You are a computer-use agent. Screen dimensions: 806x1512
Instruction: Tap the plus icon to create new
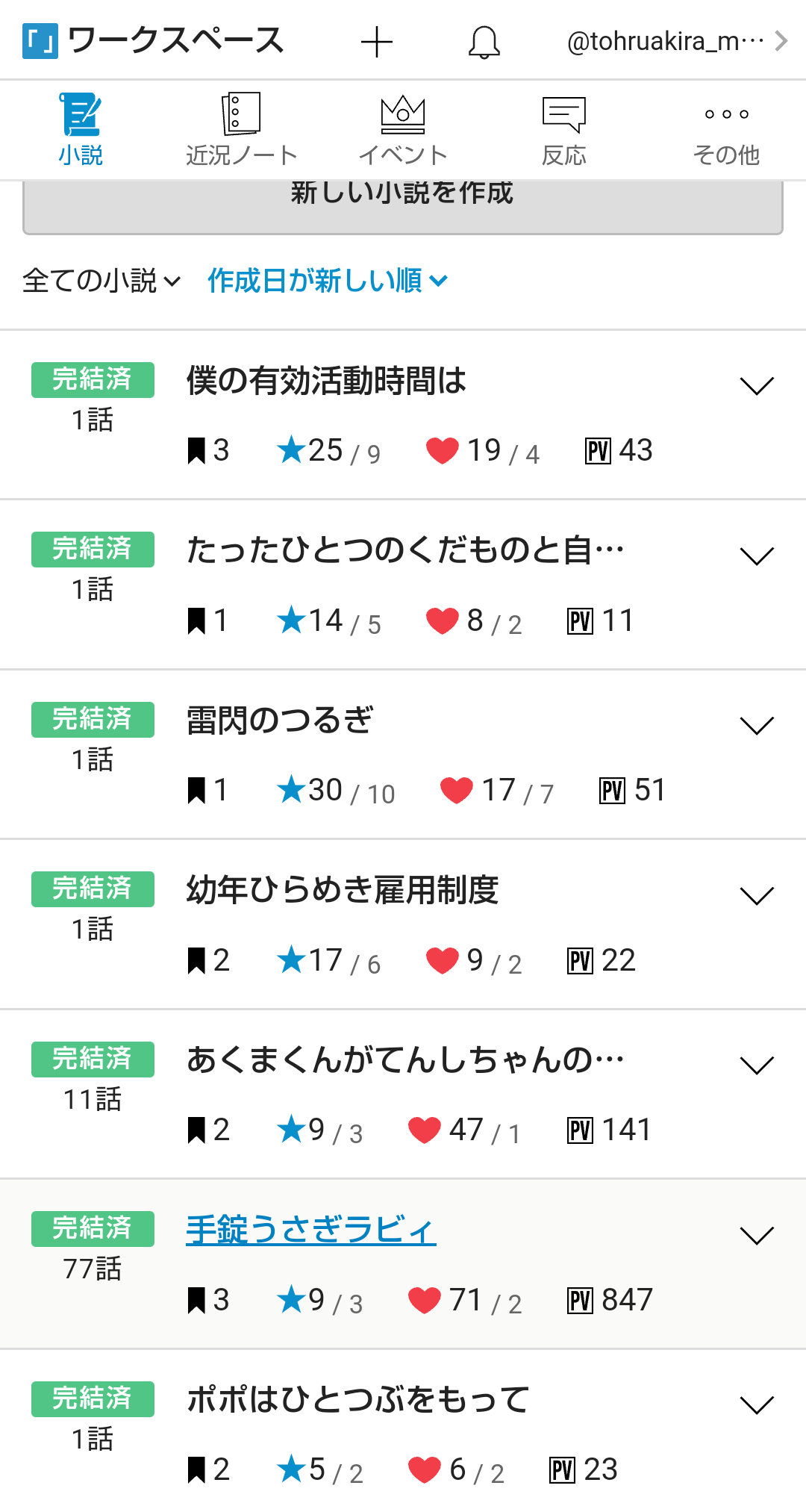coord(376,42)
